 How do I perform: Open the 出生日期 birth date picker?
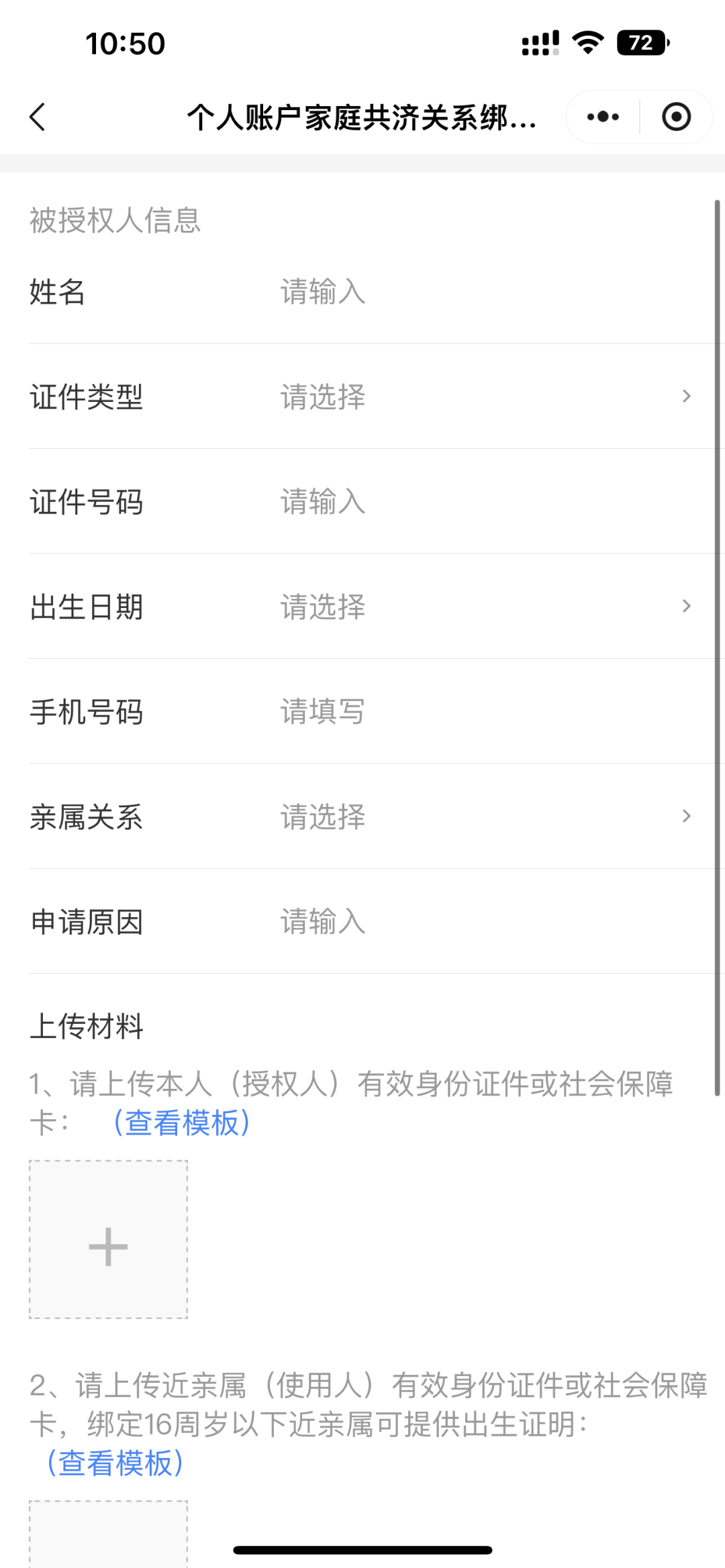point(362,607)
